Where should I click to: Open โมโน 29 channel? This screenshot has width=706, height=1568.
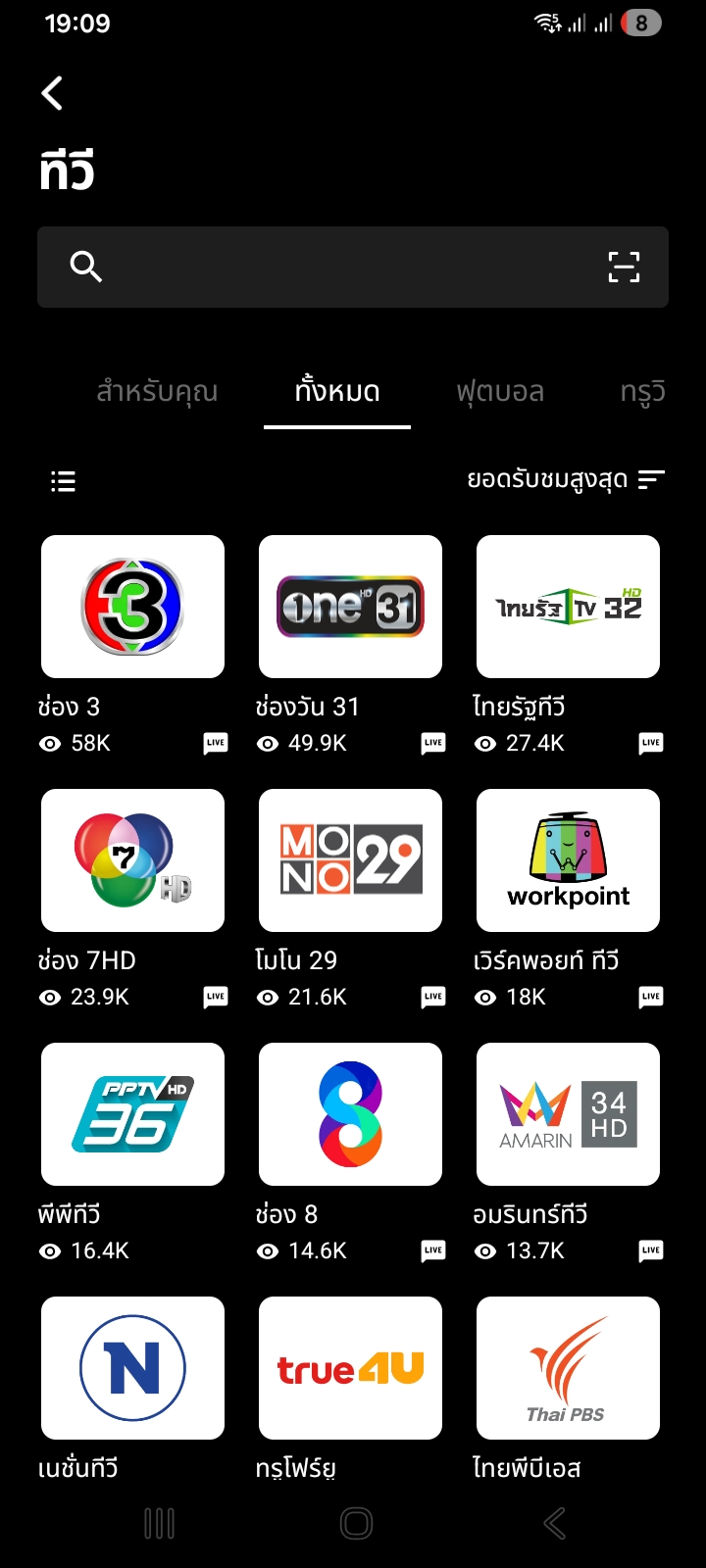tap(350, 860)
